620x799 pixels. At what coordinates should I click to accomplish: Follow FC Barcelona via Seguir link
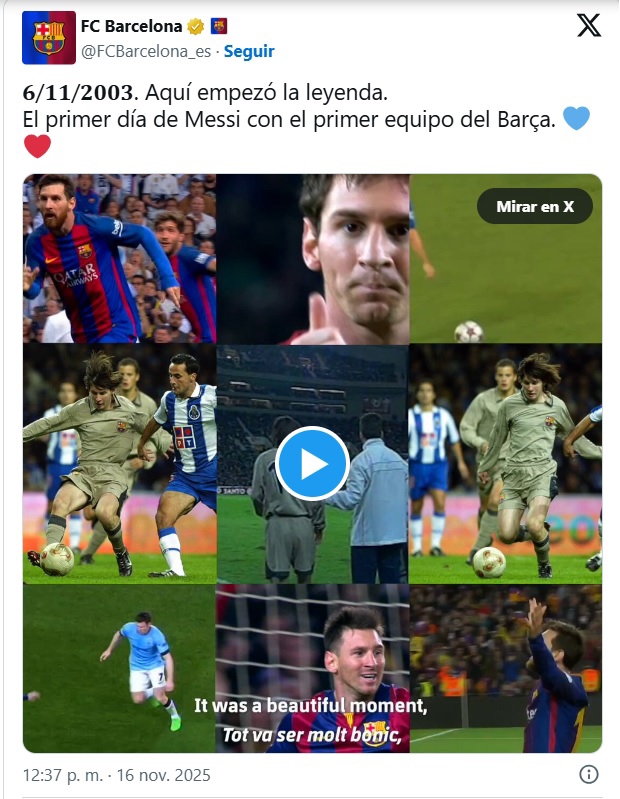point(249,51)
